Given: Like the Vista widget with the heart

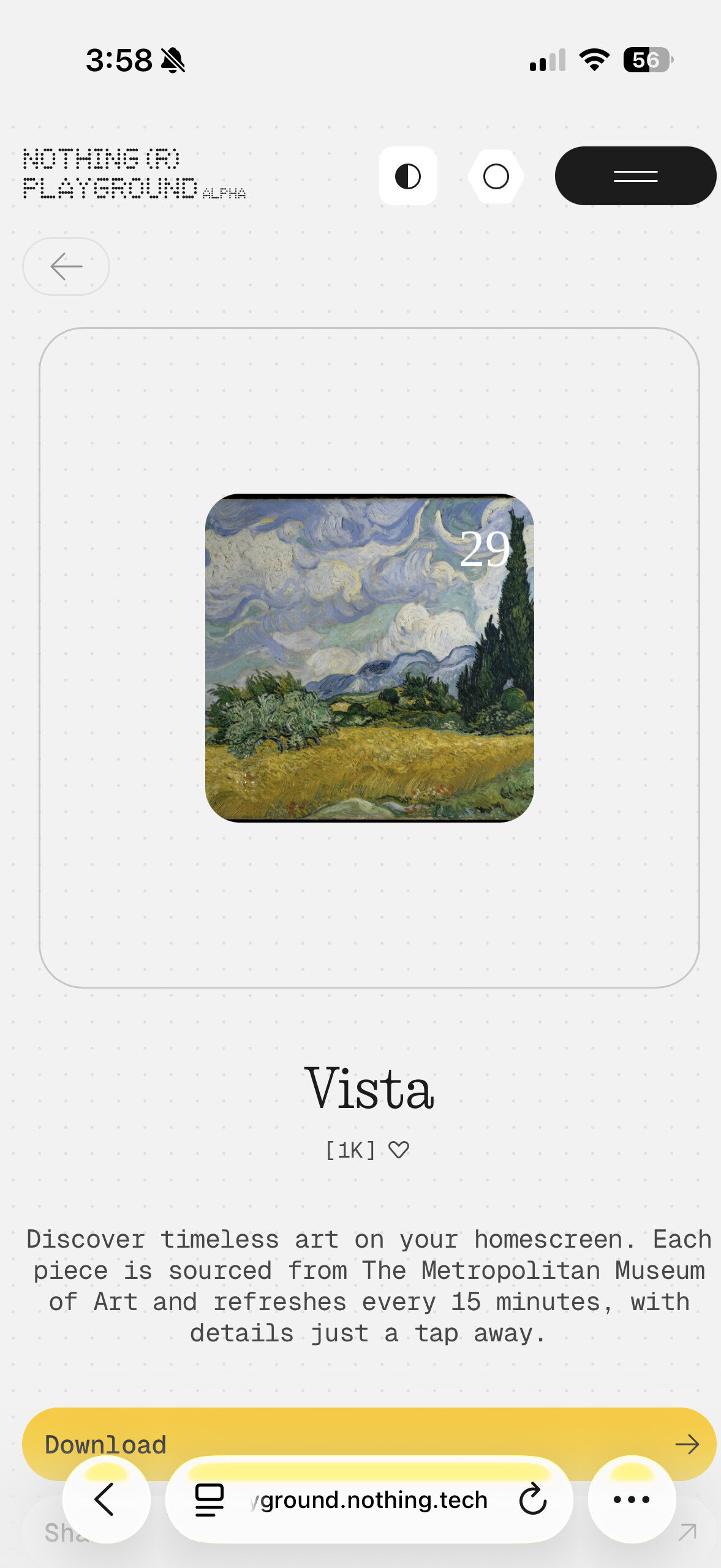Looking at the screenshot, I should click(399, 1150).
